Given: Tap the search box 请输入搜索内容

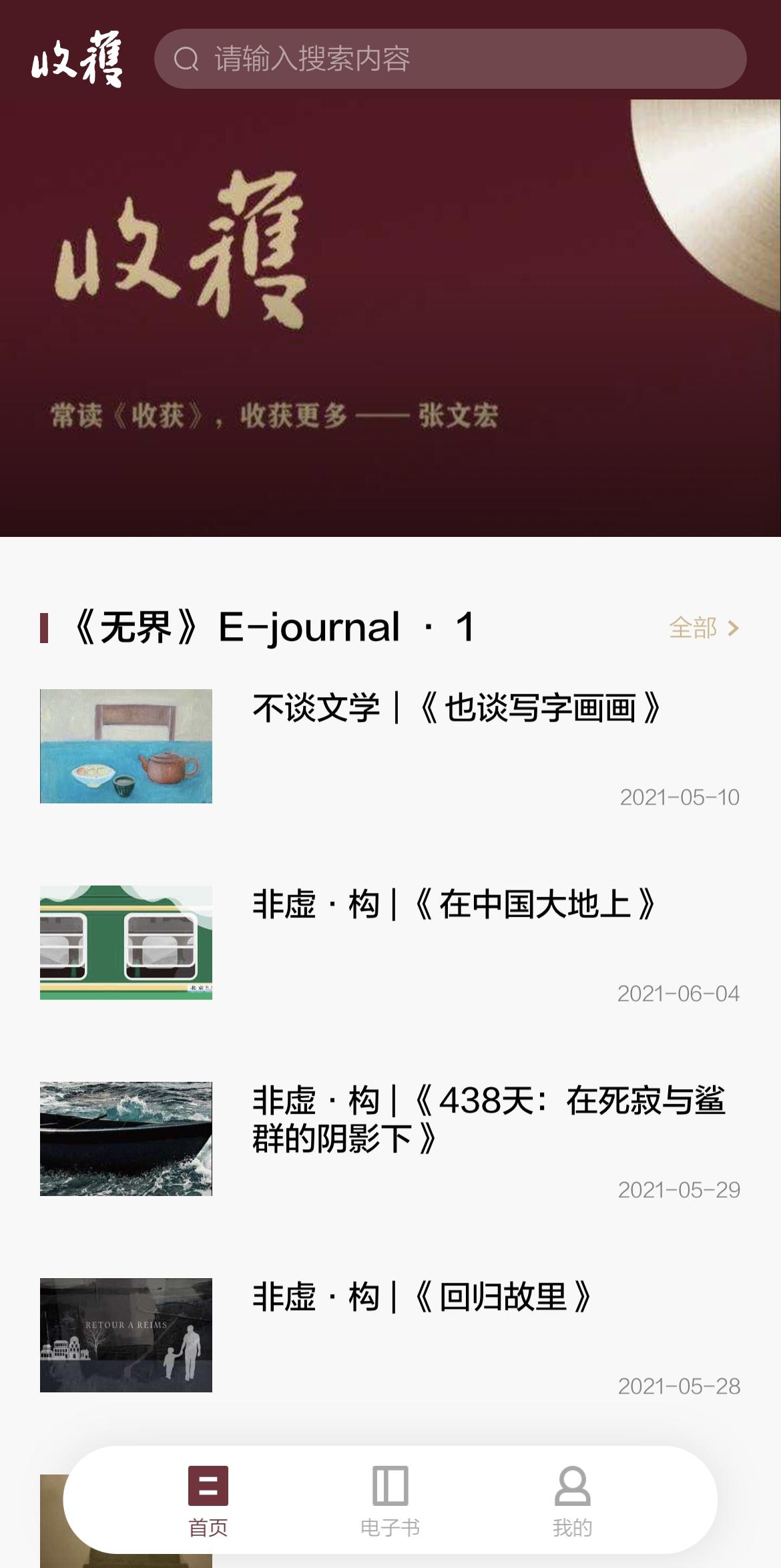Looking at the screenshot, I should [x=449, y=59].
